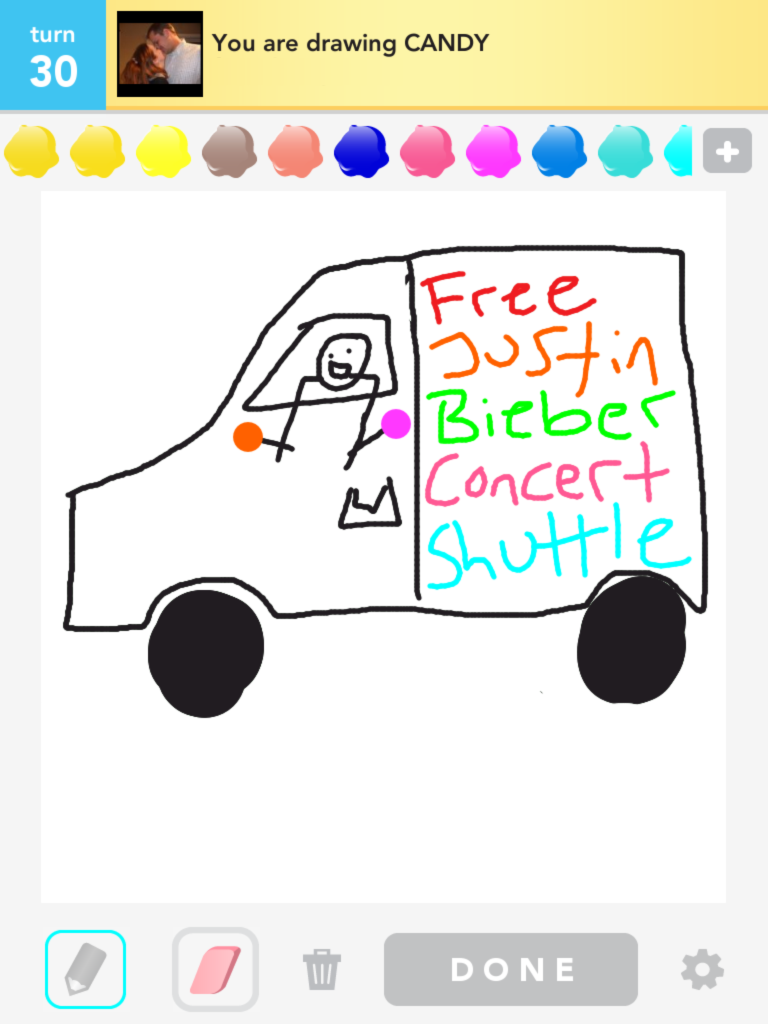Image resolution: width=768 pixels, height=1024 pixels.
Task: Select the pencil drawing tool
Action: click(85, 969)
